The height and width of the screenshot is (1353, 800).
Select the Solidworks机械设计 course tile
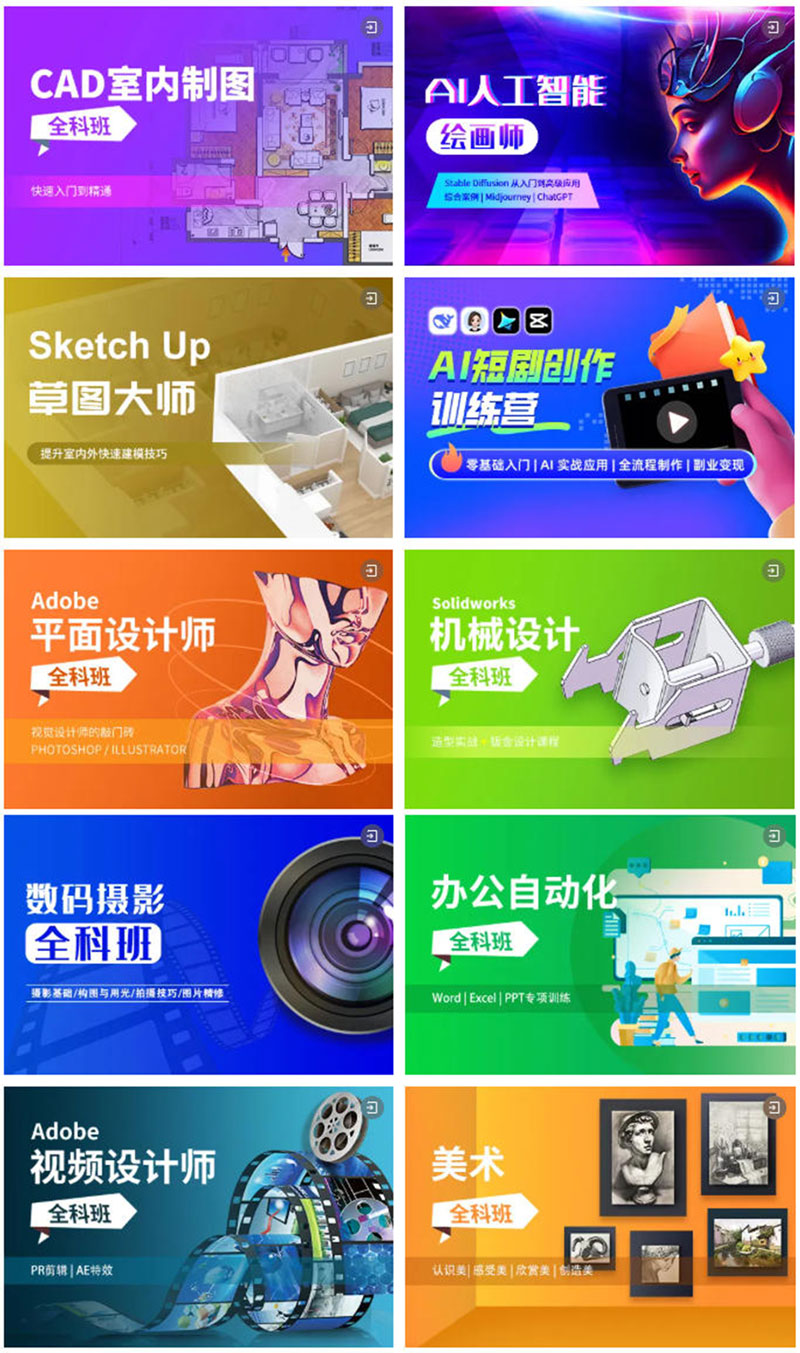pyautogui.click(x=599, y=678)
